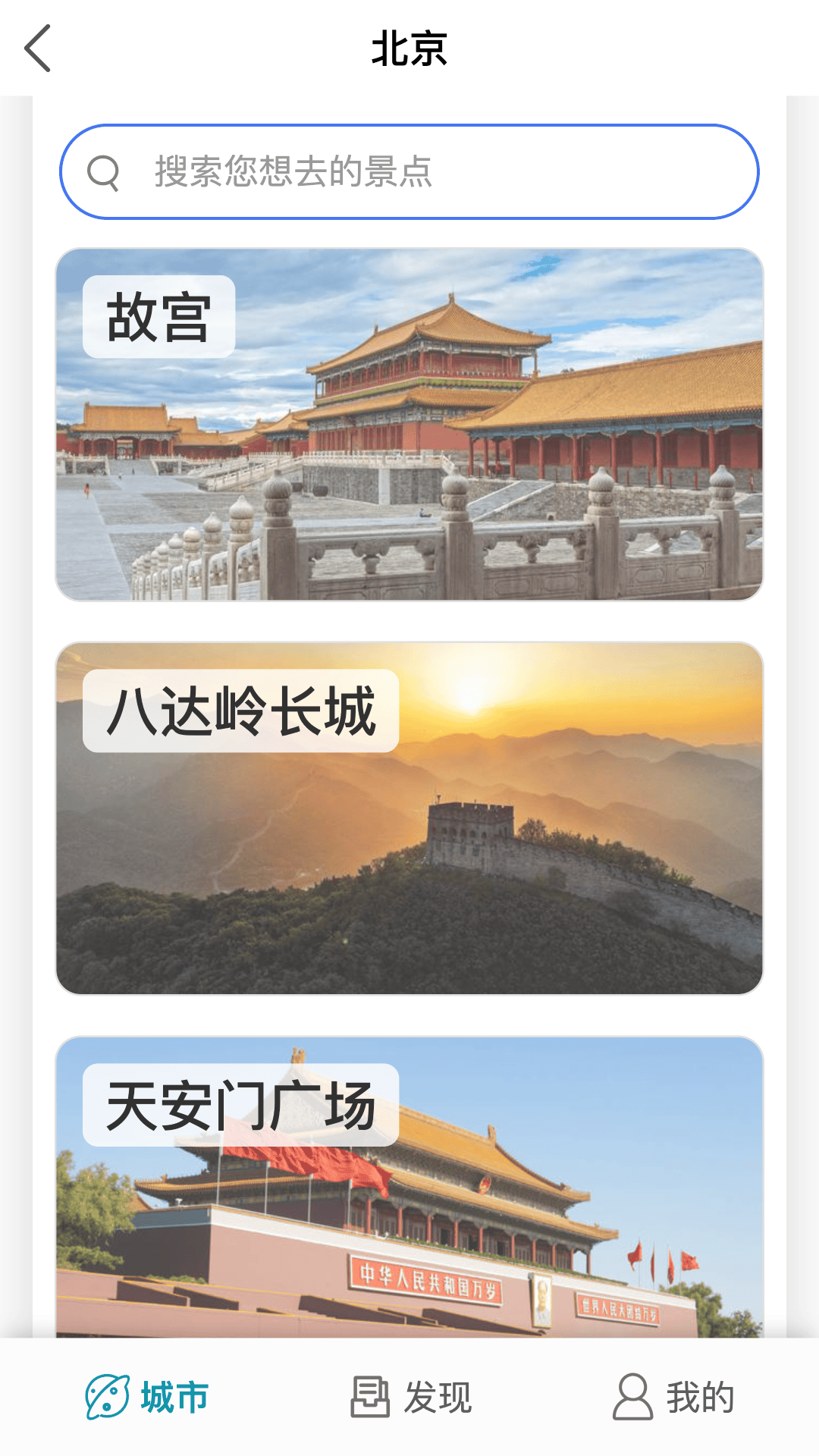Go back from the 北京 page

pos(38,49)
